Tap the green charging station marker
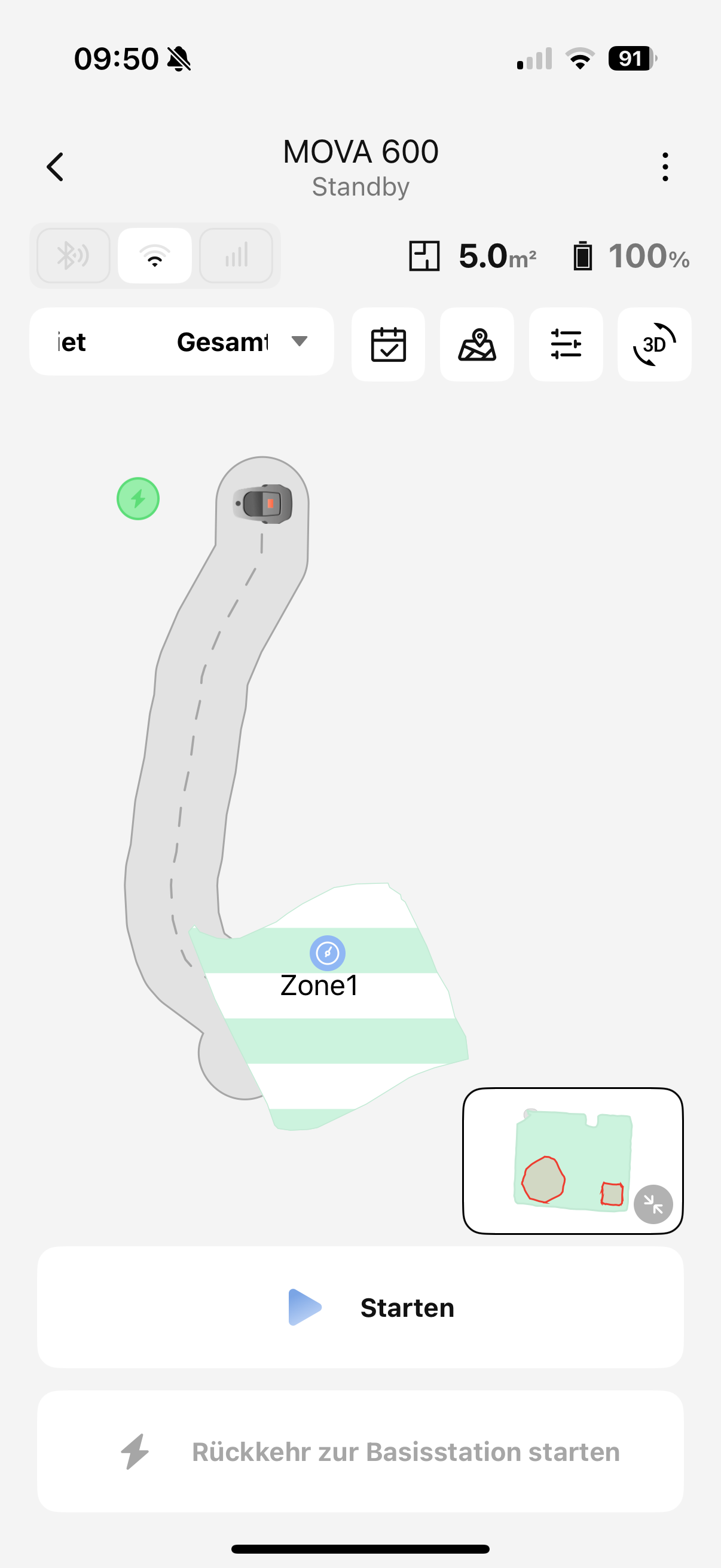 (x=138, y=499)
